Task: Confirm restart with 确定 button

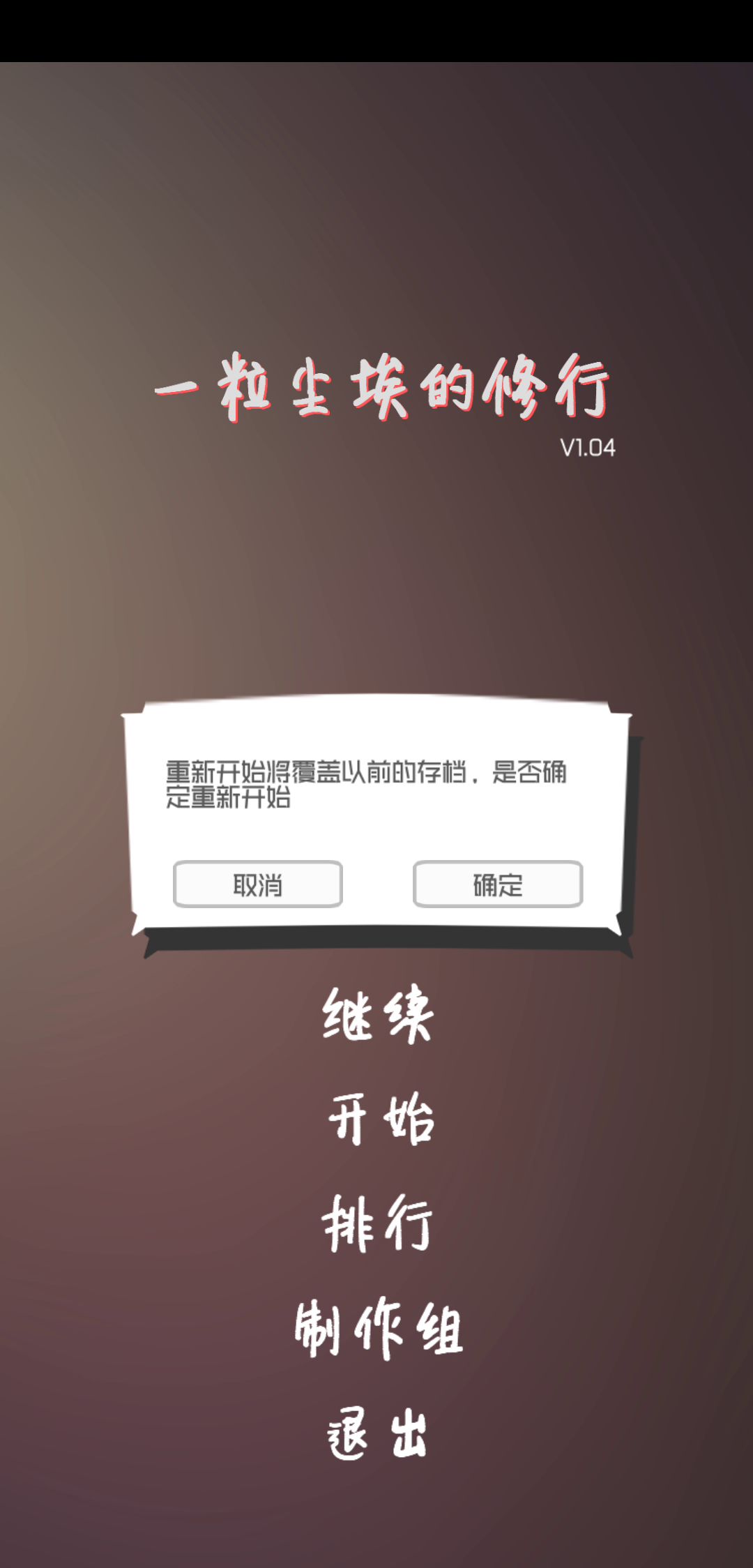Action: tap(498, 884)
